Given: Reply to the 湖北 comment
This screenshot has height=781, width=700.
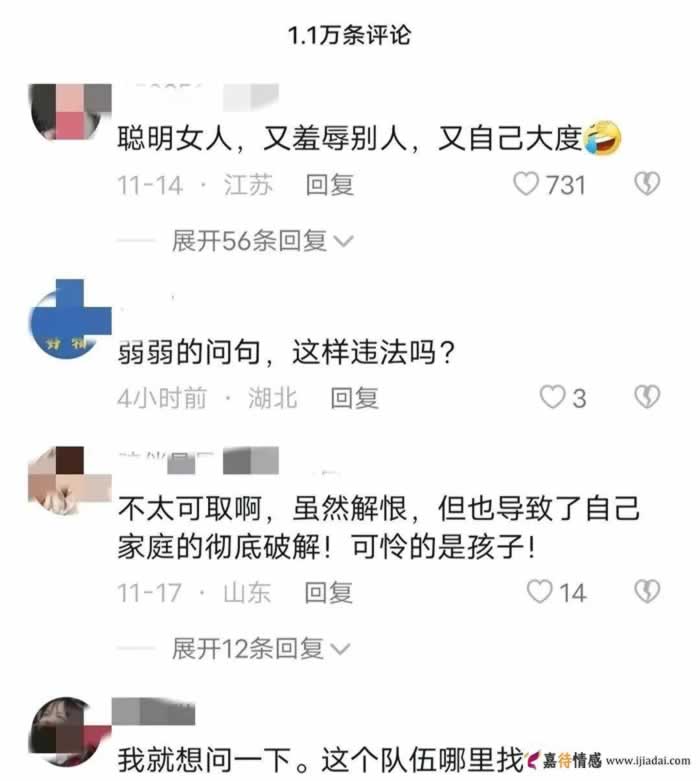Looking at the screenshot, I should coord(355,398).
